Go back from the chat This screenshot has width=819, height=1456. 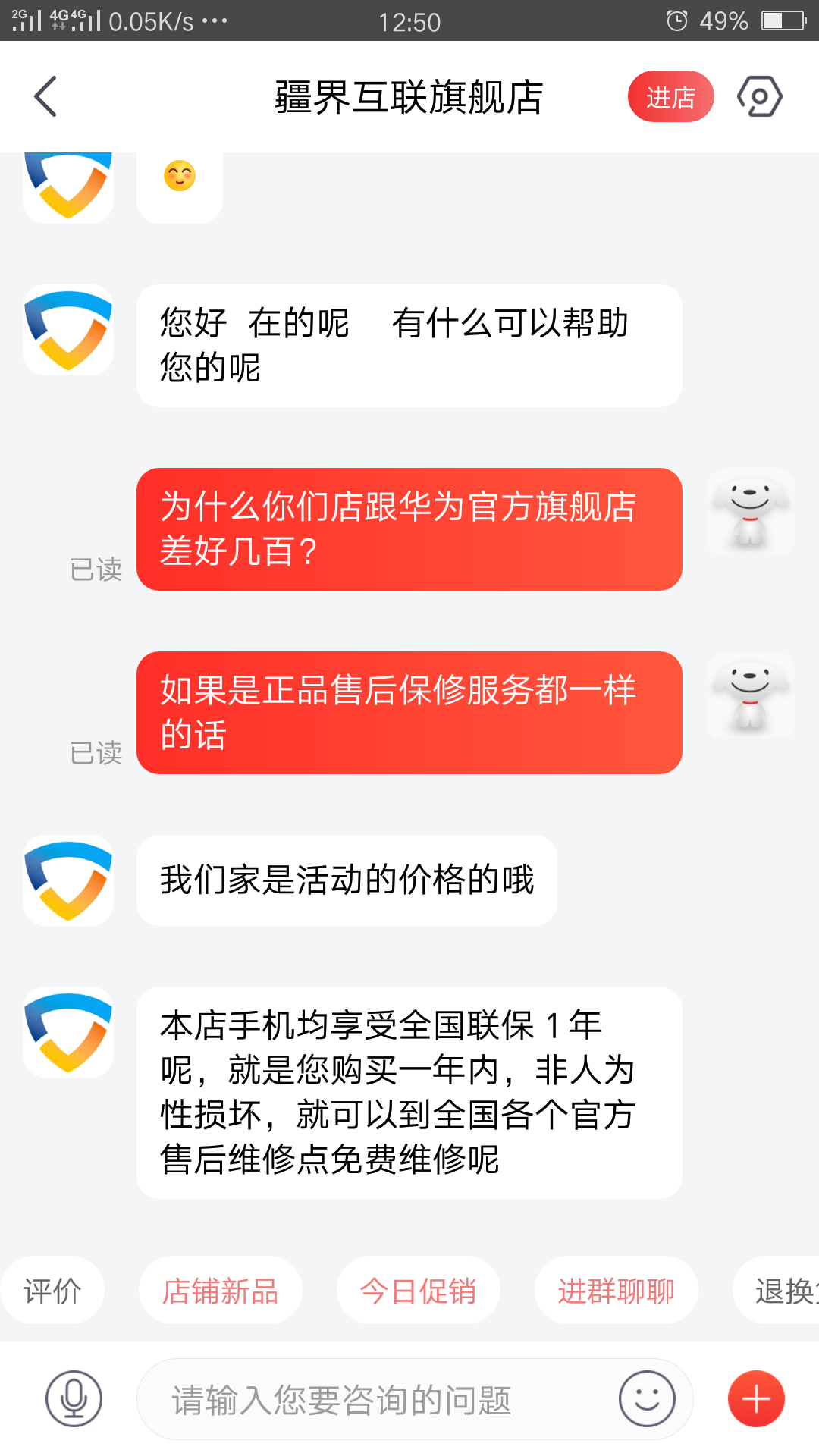tap(45, 97)
